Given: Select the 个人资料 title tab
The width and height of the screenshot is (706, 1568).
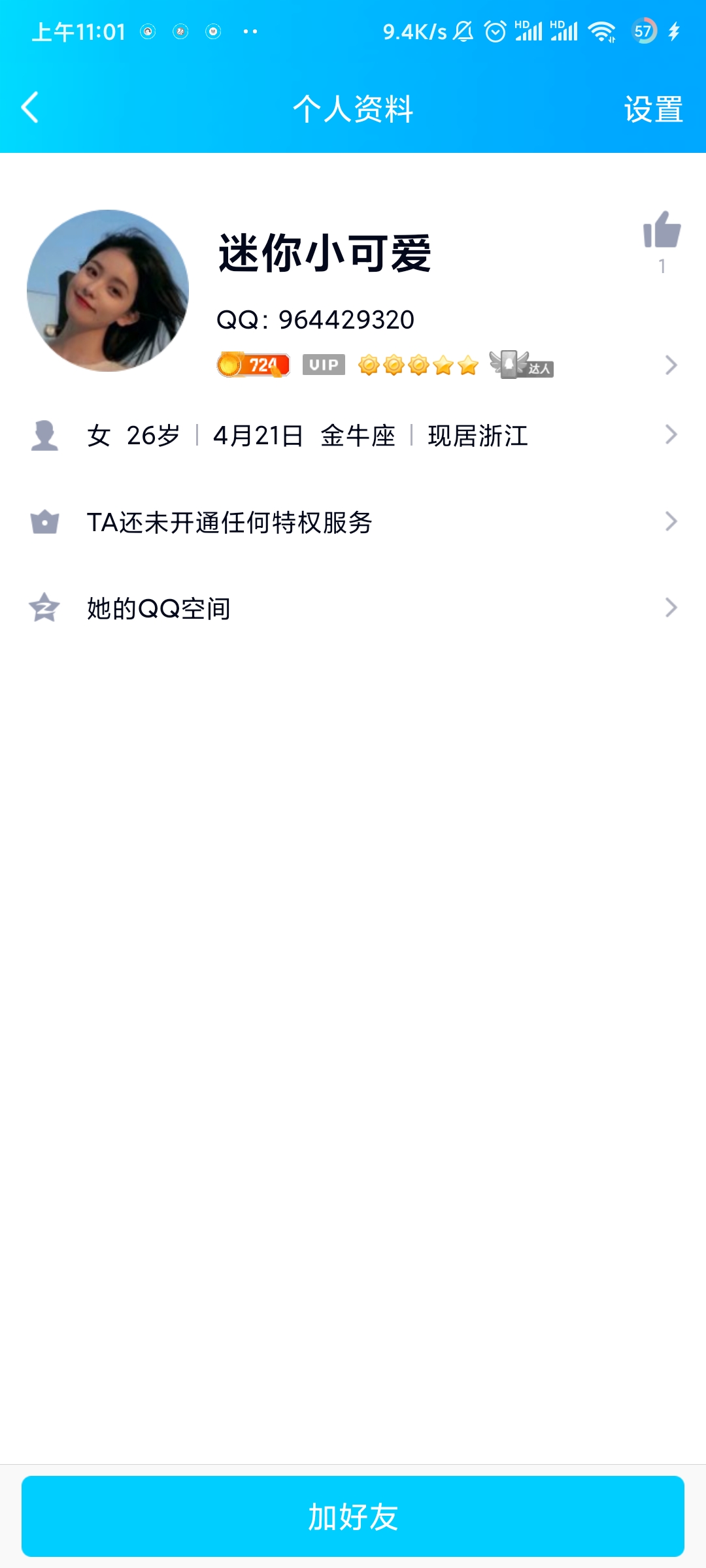Looking at the screenshot, I should (x=353, y=108).
